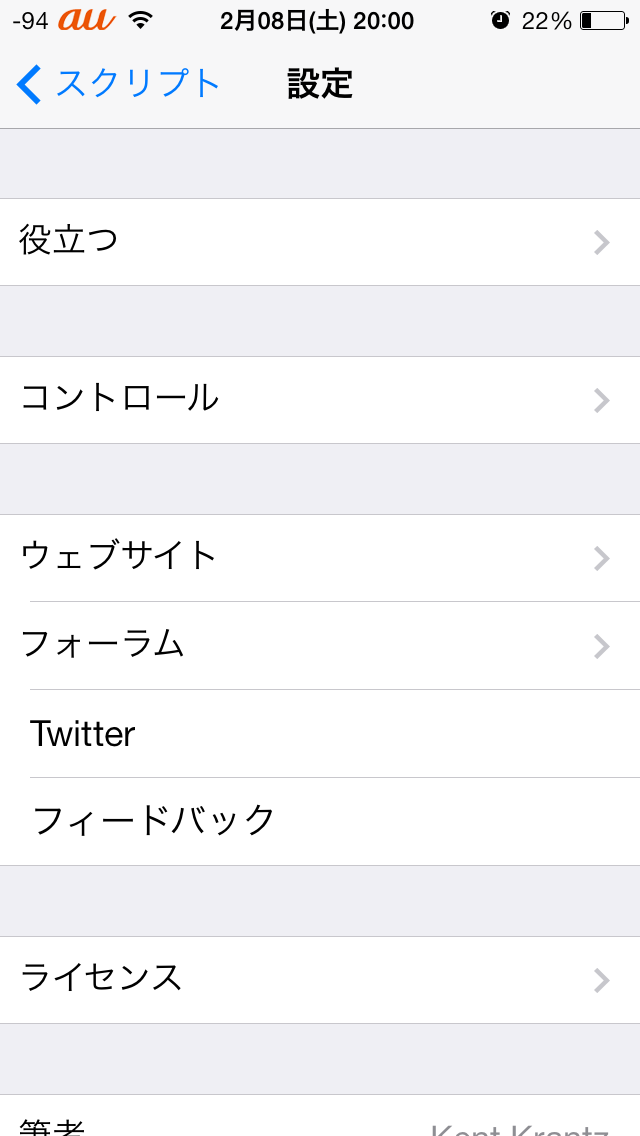Open the ウェブサイト row
The height and width of the screenshot is (1136, 640).
[320, 557]
